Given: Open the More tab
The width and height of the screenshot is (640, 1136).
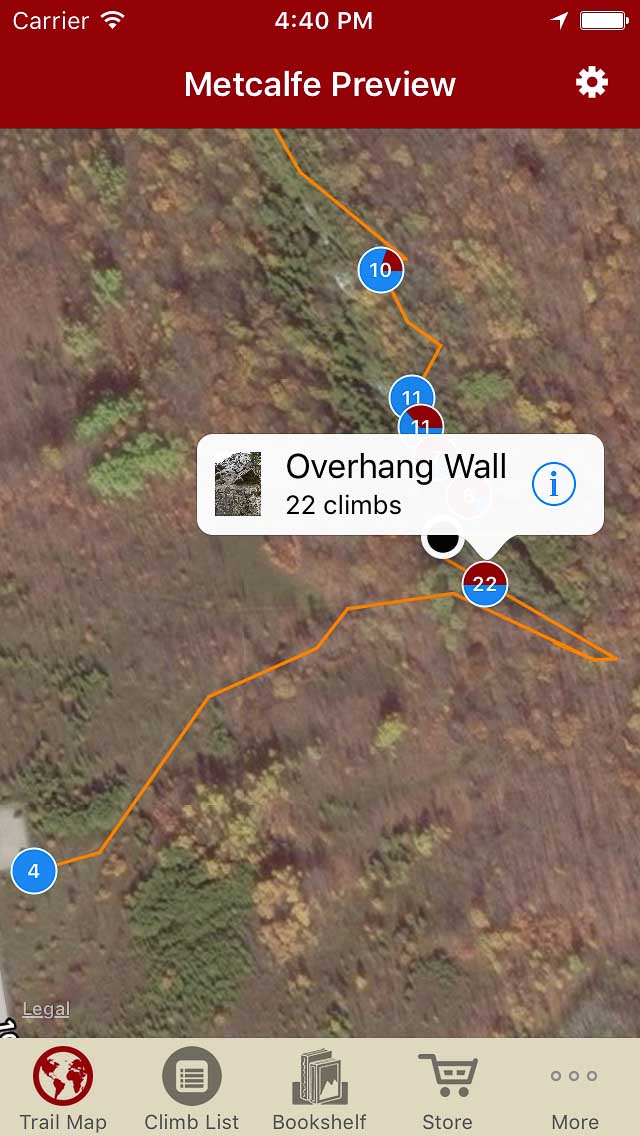Looking at the screenshot, I should click(575, 1090).
